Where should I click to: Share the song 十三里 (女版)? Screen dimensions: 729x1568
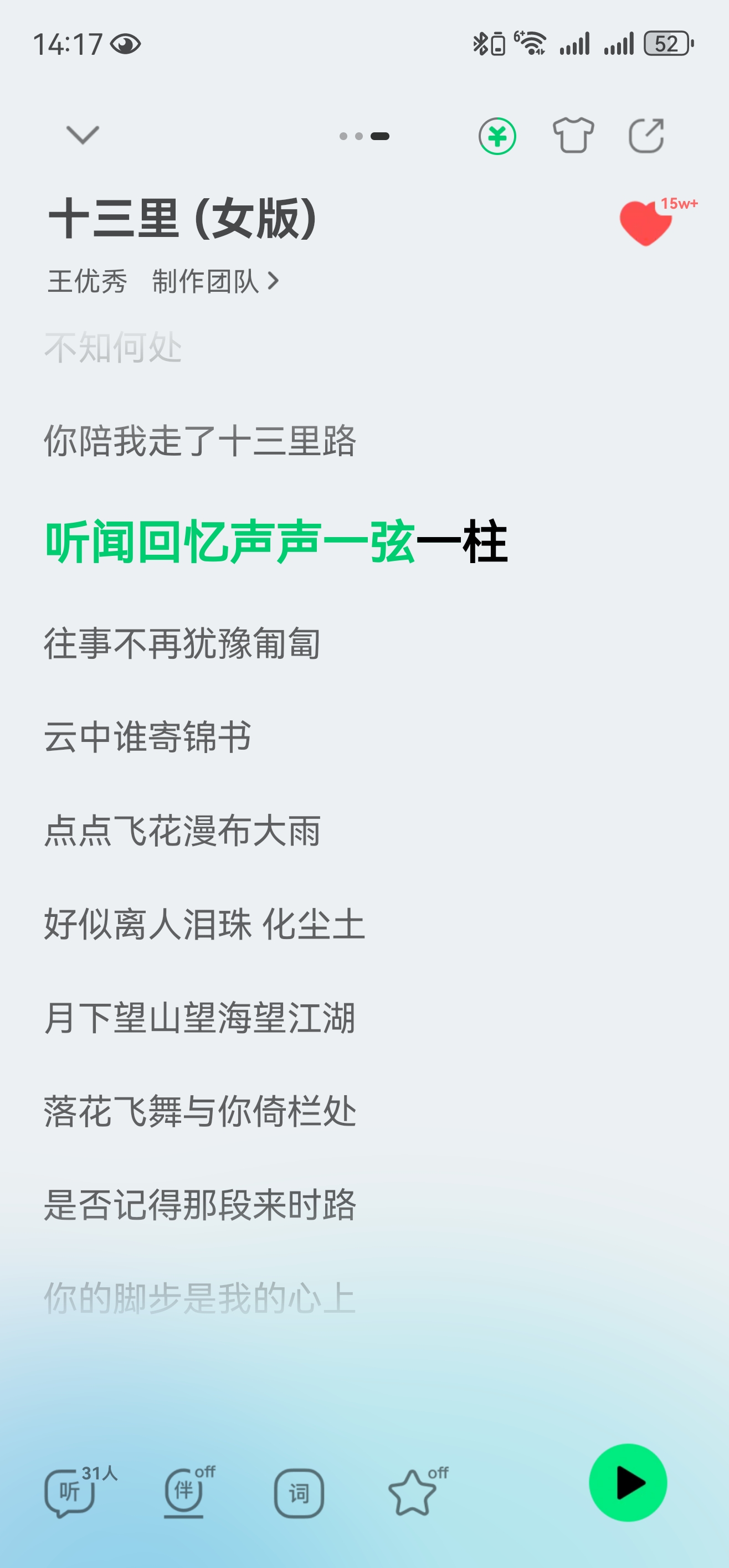[x=646, y=135]
